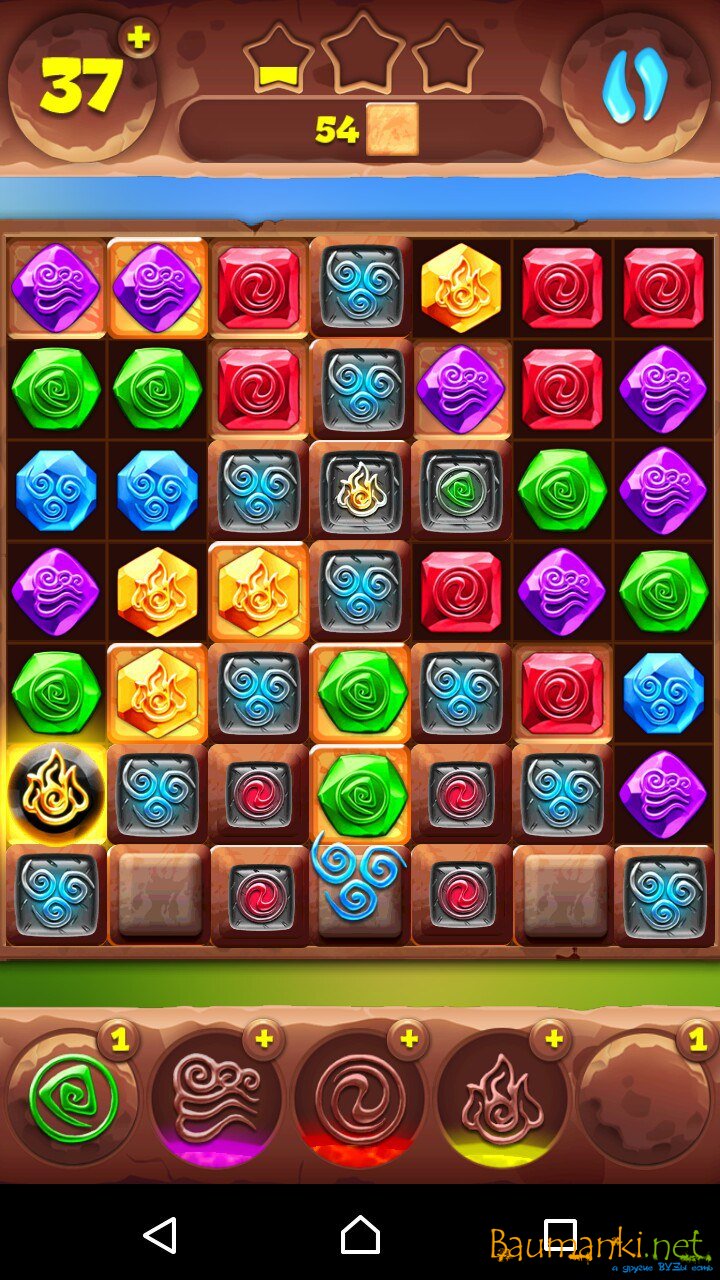The image size is (720, 1280).
Task: Return to the Android home screen
Action: coord(360,1236)
